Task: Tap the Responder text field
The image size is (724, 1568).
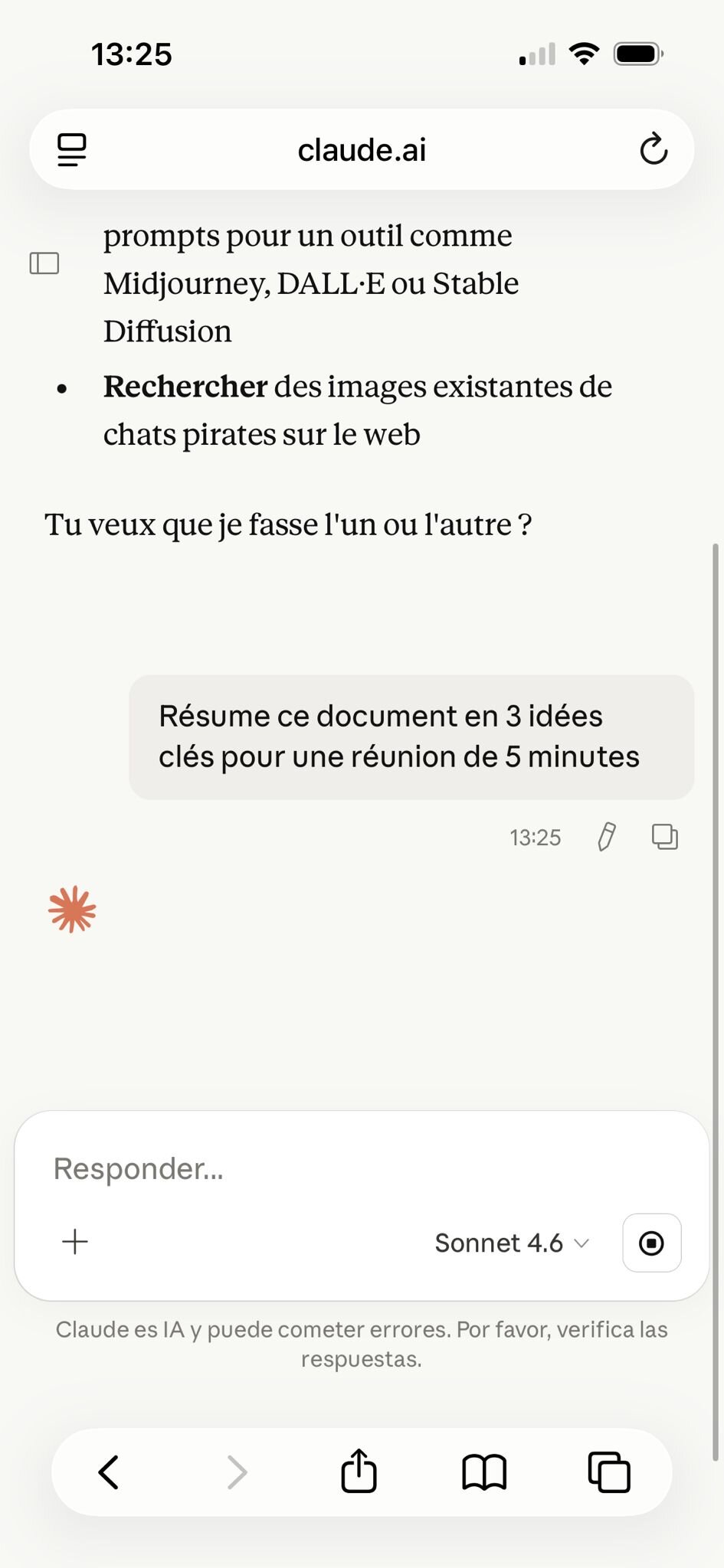Action: (362, 1168)
